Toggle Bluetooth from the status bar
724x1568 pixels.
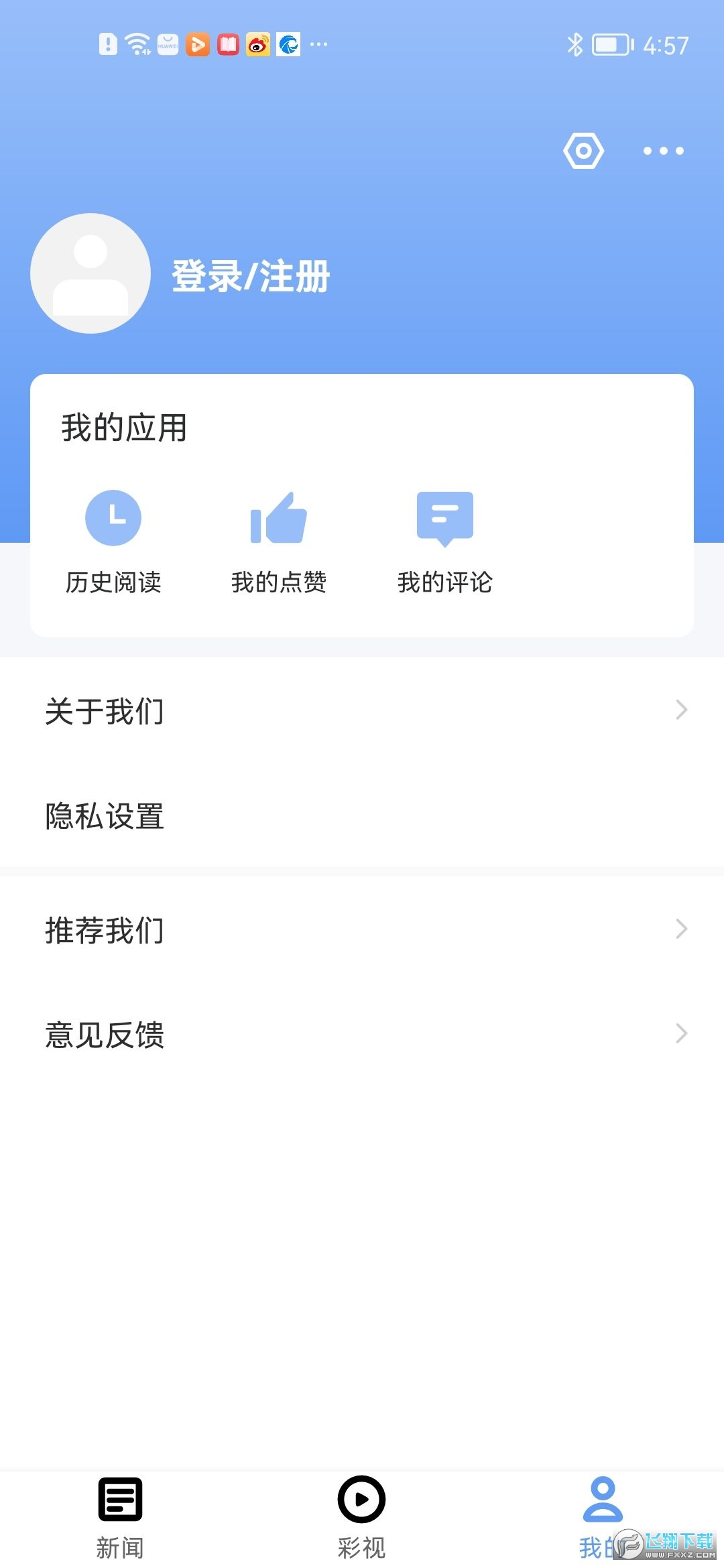click(x=574, y=44)
